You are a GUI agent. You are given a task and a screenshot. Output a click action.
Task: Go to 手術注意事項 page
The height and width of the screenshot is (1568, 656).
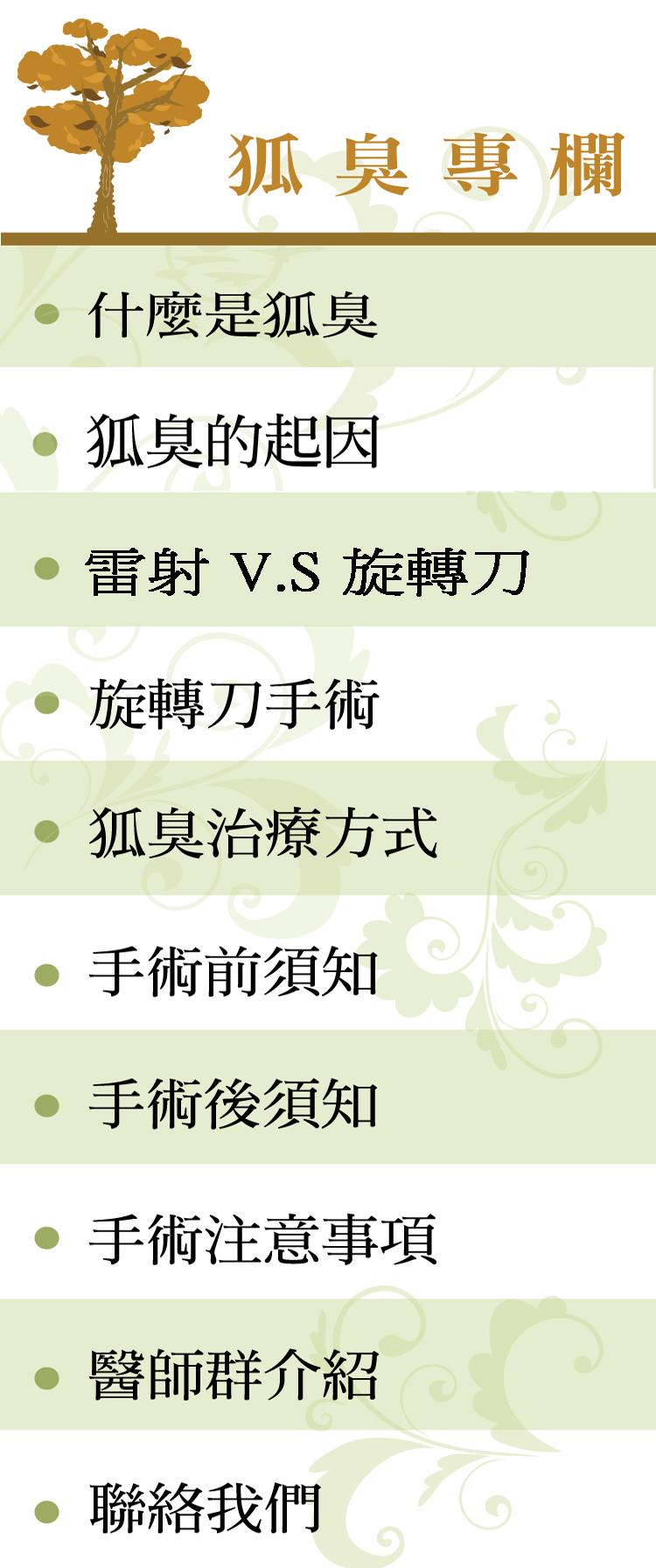pyautogui.click(x=262, y=1238)
